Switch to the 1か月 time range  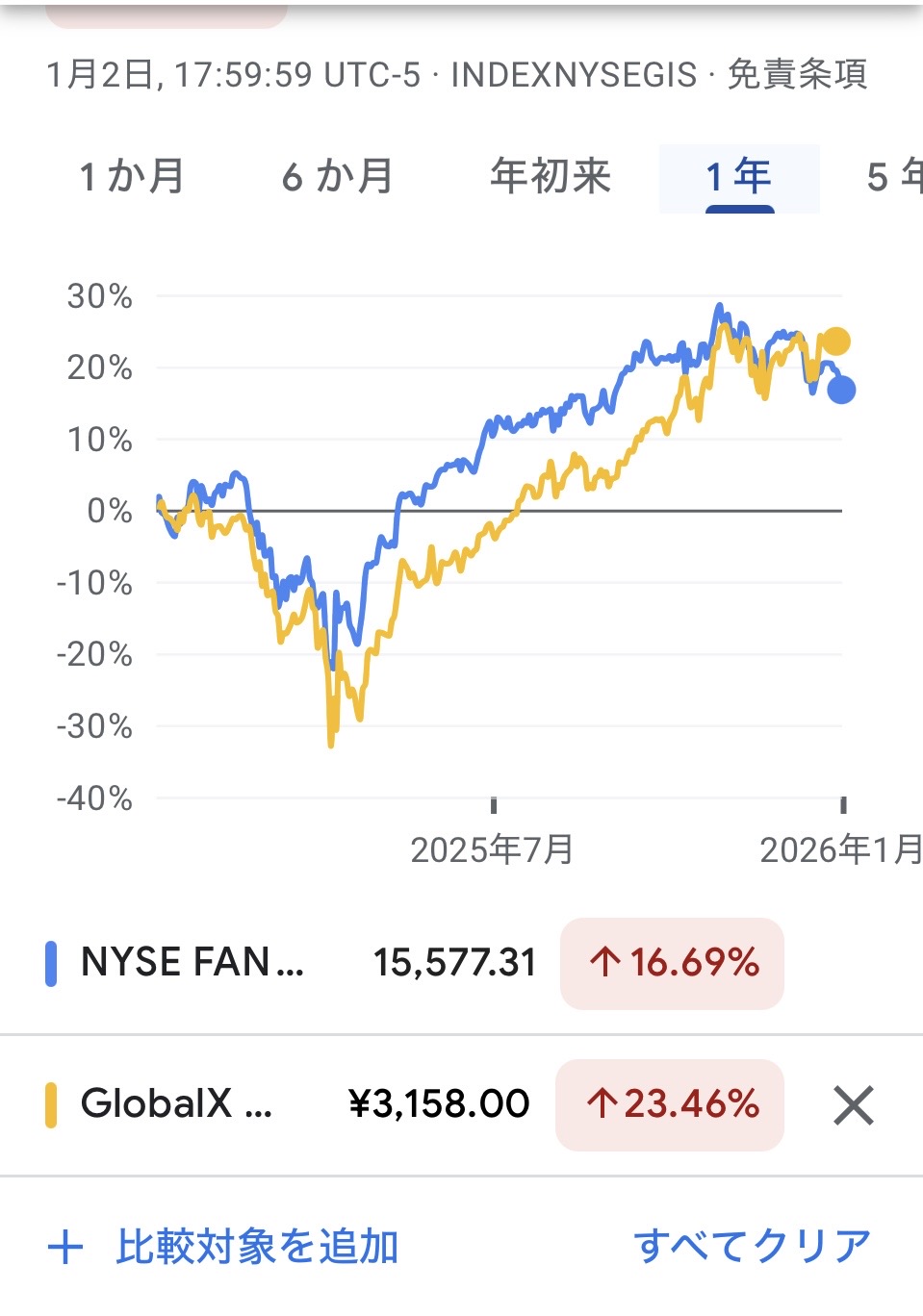pos(132,177)
